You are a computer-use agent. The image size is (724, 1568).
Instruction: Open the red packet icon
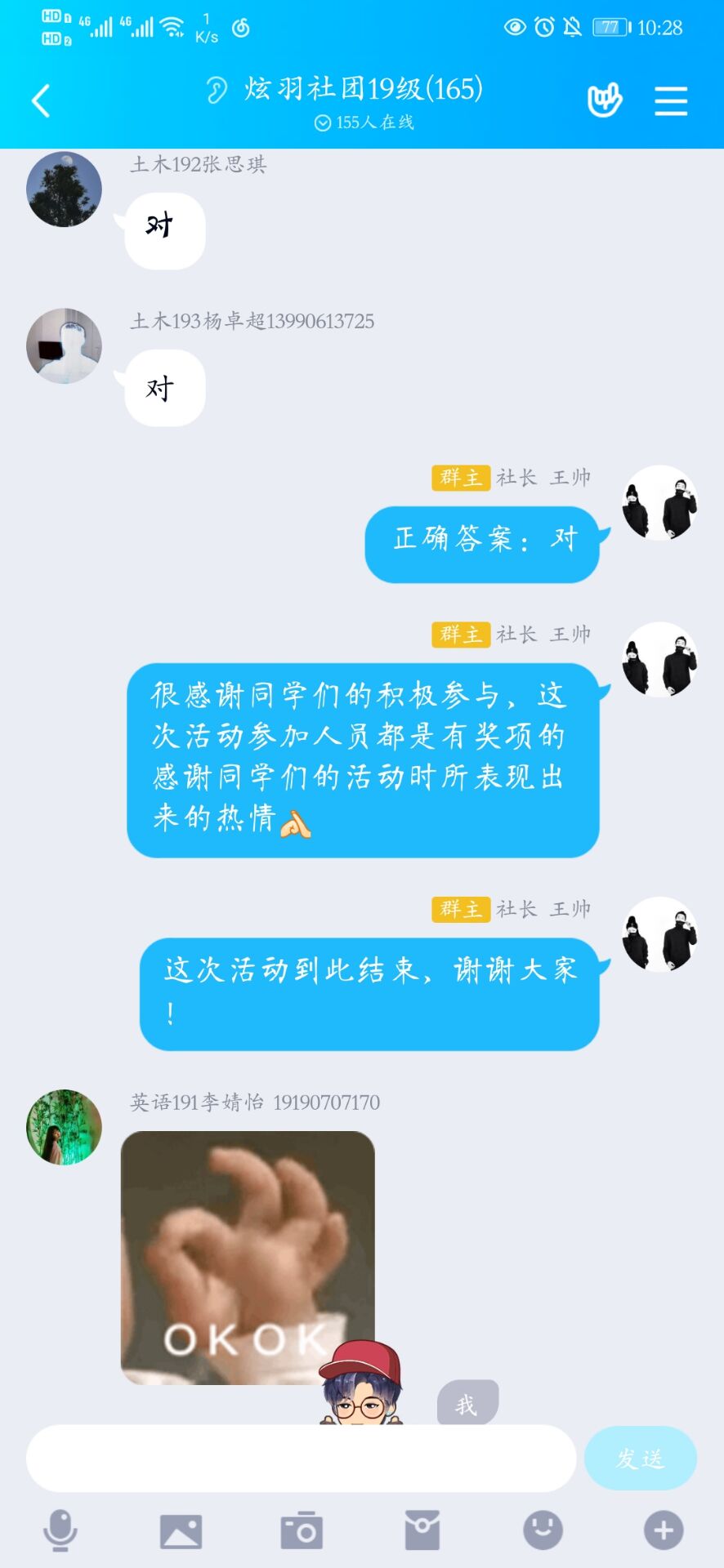422,1530
